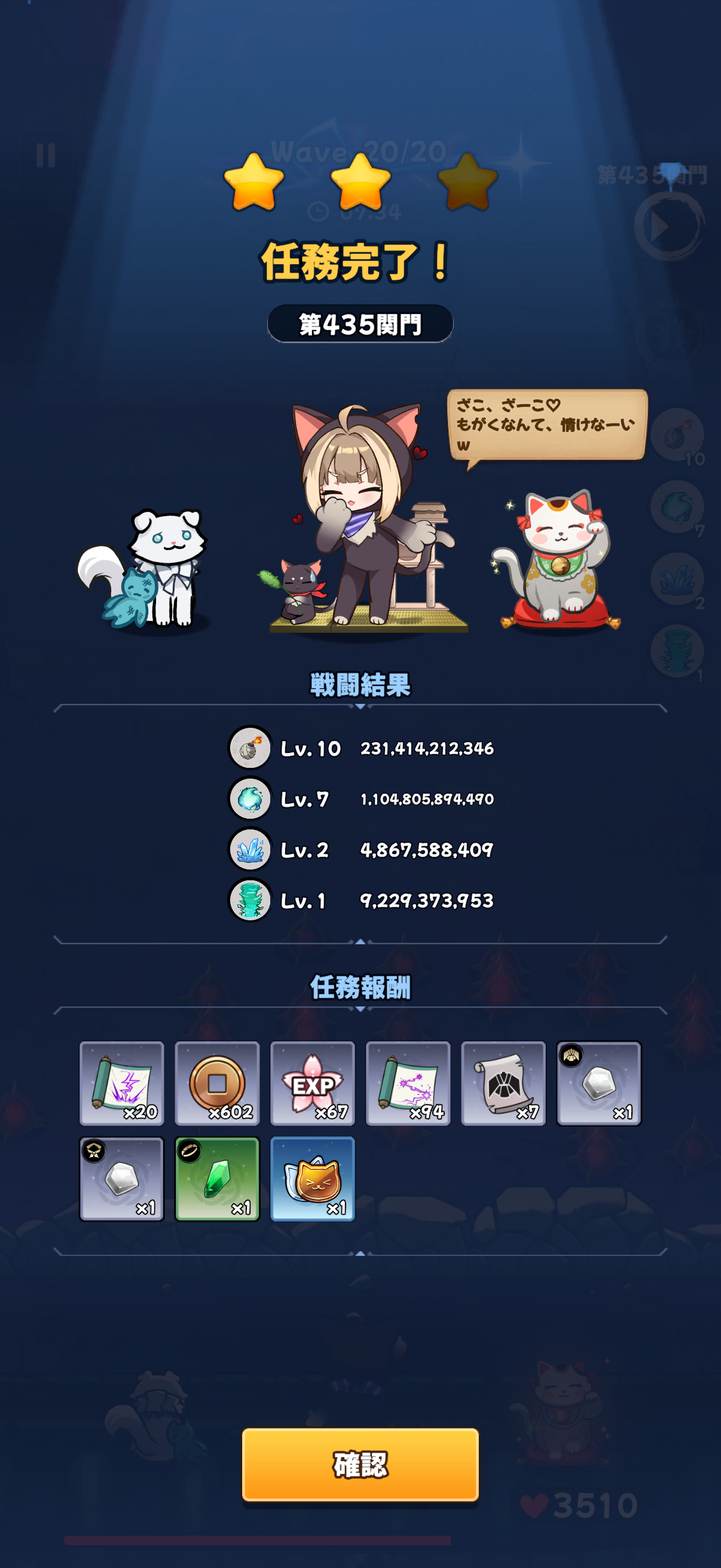Viewport: 721px width, 1568px height.
Task: Open the green gem x1 reward
Action: 217,1179
